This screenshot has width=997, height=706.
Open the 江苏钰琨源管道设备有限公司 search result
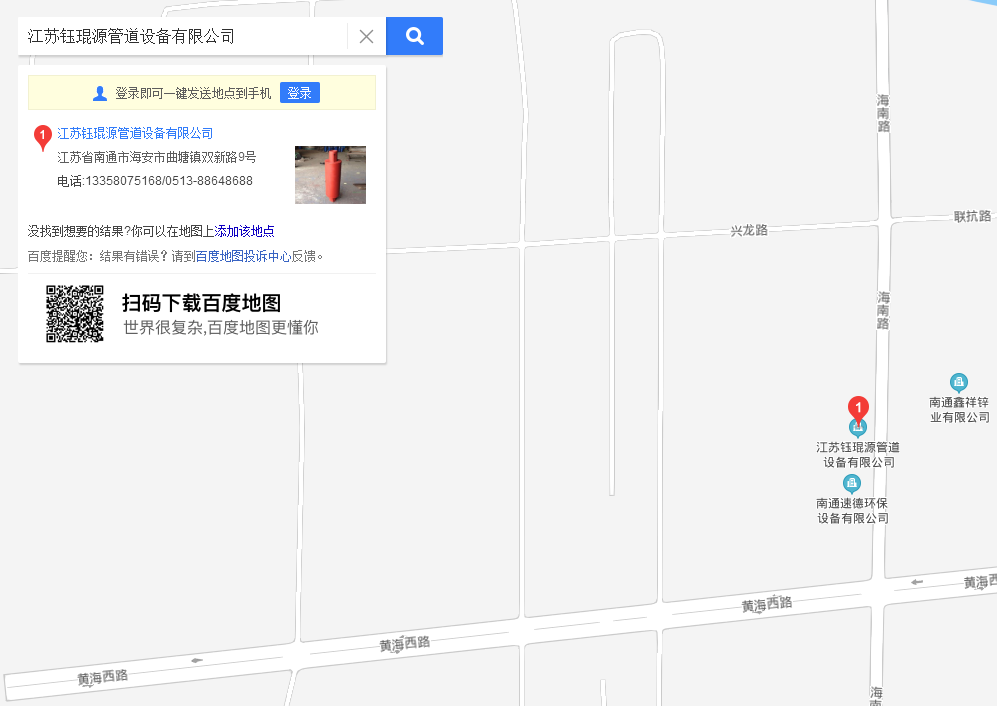(x=135, y=133)
